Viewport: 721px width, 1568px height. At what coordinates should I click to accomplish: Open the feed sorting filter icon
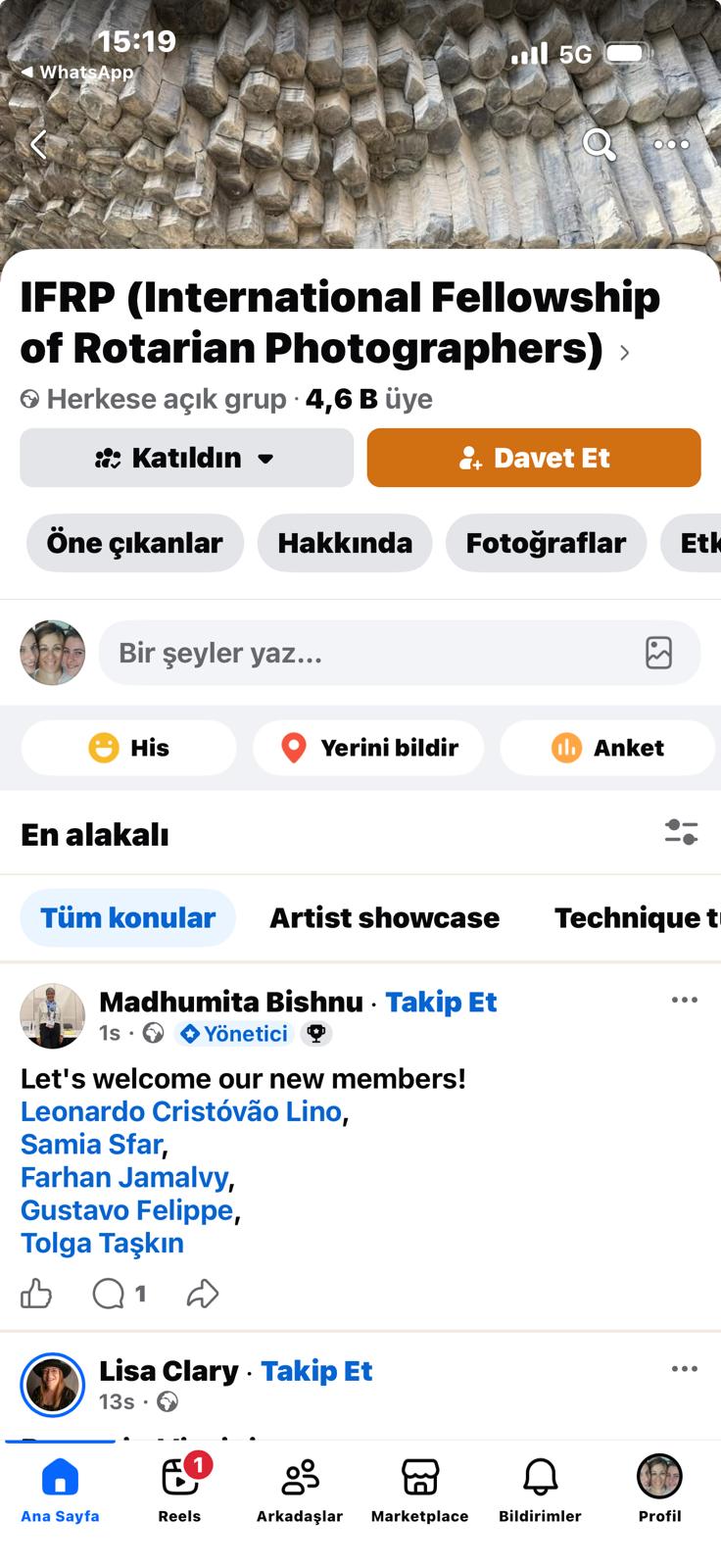(x=681, y=833)
